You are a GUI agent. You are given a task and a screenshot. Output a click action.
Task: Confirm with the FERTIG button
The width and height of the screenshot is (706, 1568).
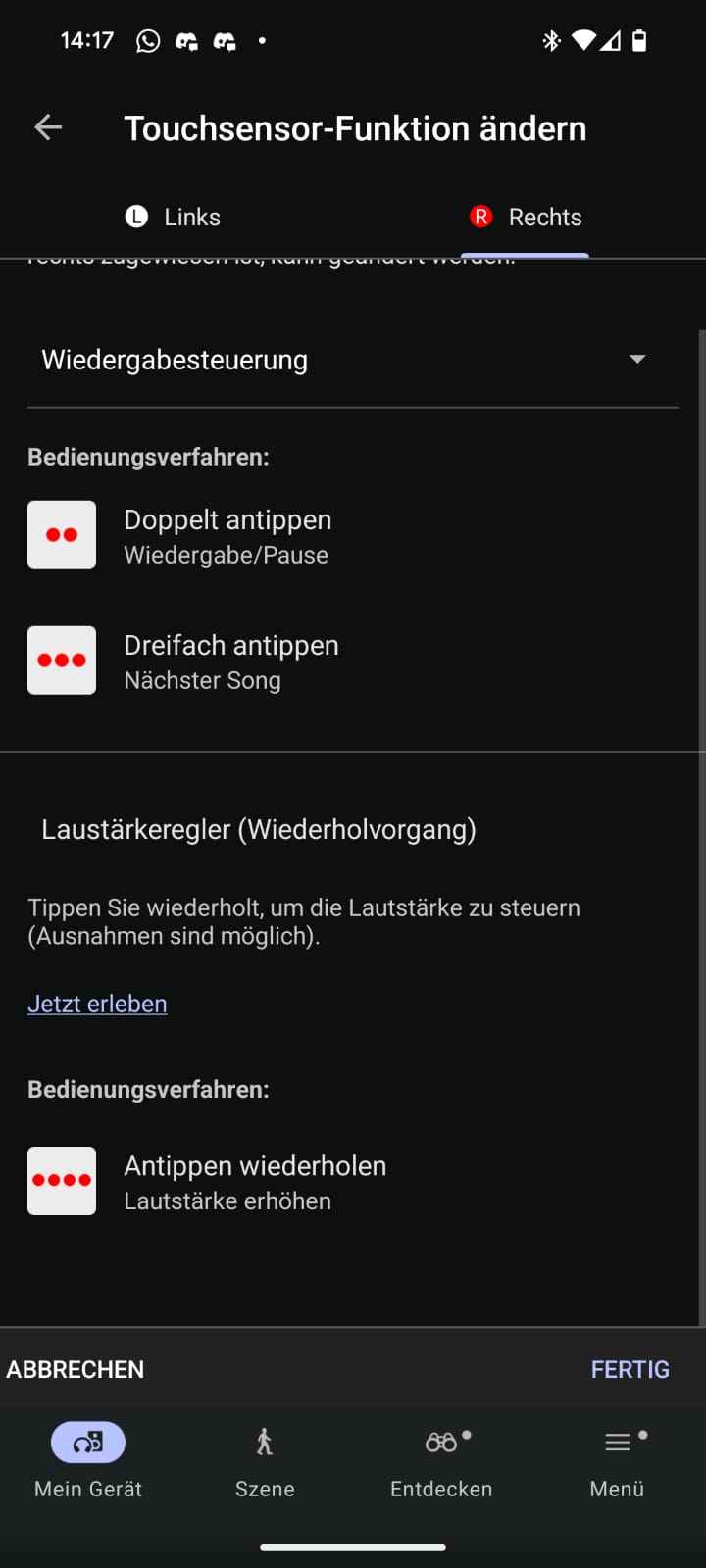pos(630,1369)
